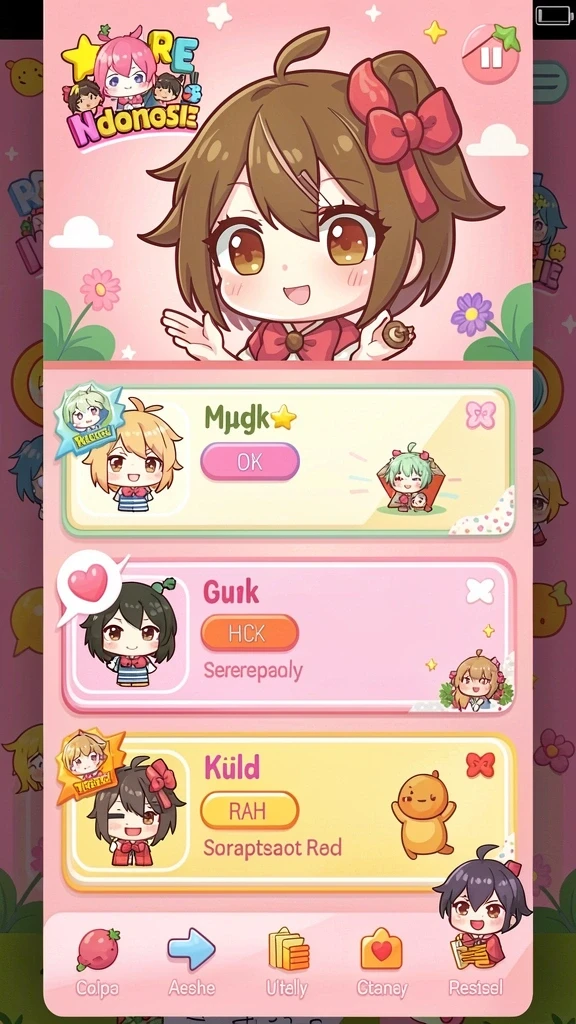Screen dimensions: 576x1024
Task: Tap the pink OK button on Mμdk card
Action: pos(250,462)
